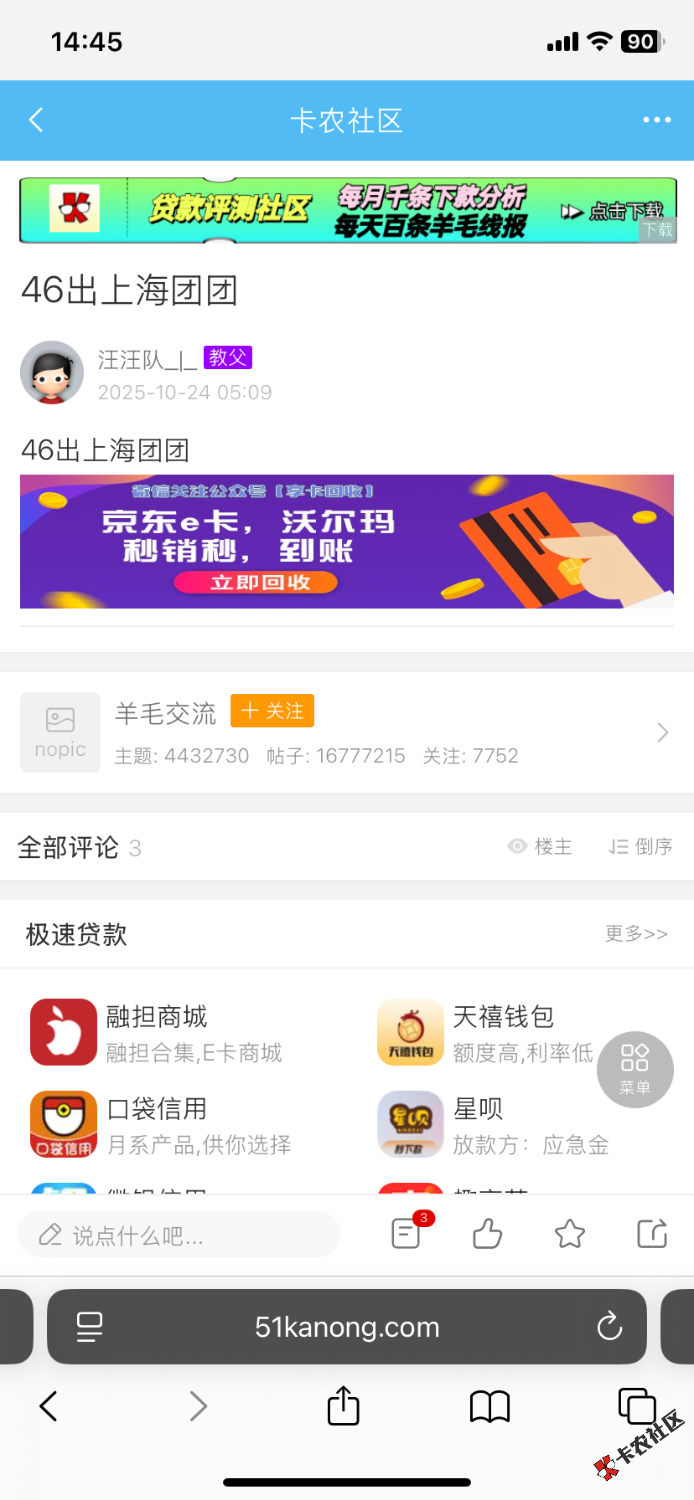Show only 楼主 comments
This screenshot has width=694, height=1500.
540,847
